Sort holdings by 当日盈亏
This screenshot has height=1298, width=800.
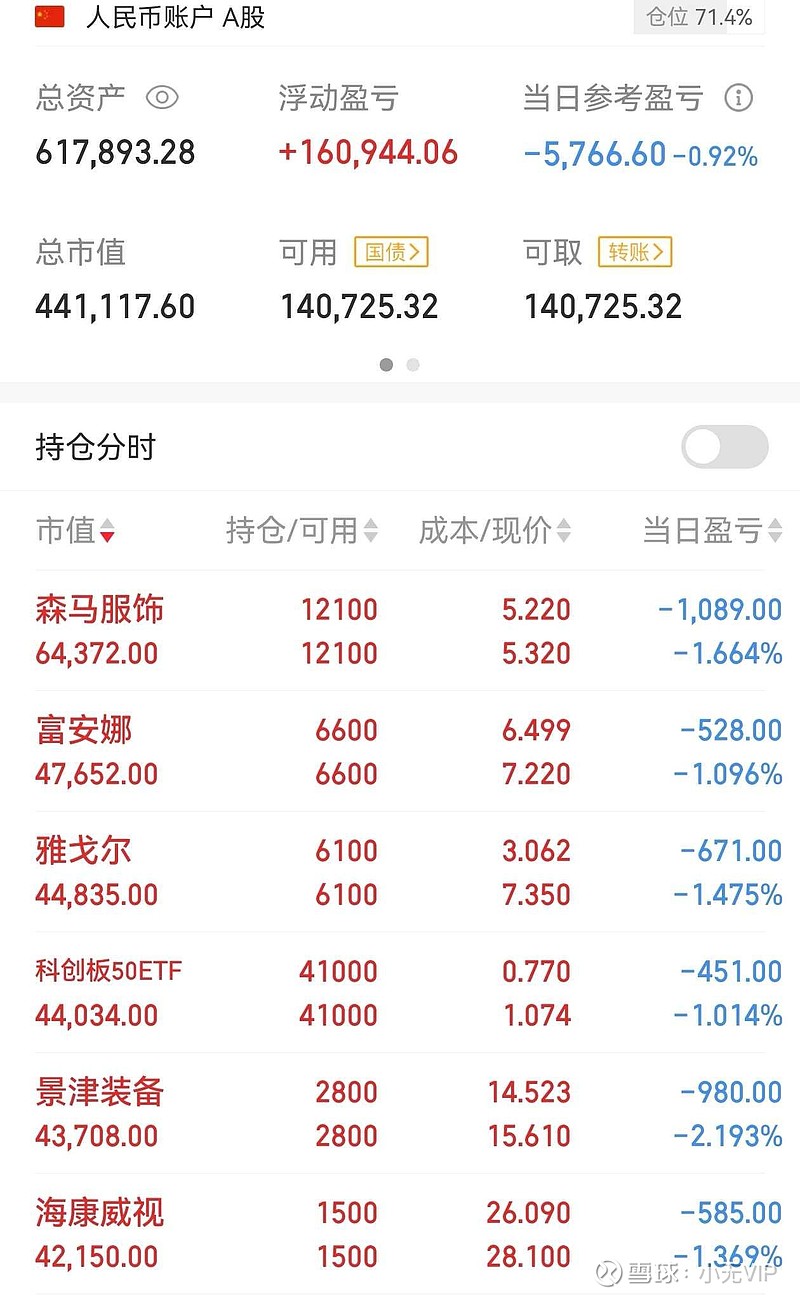pos(712,530)
